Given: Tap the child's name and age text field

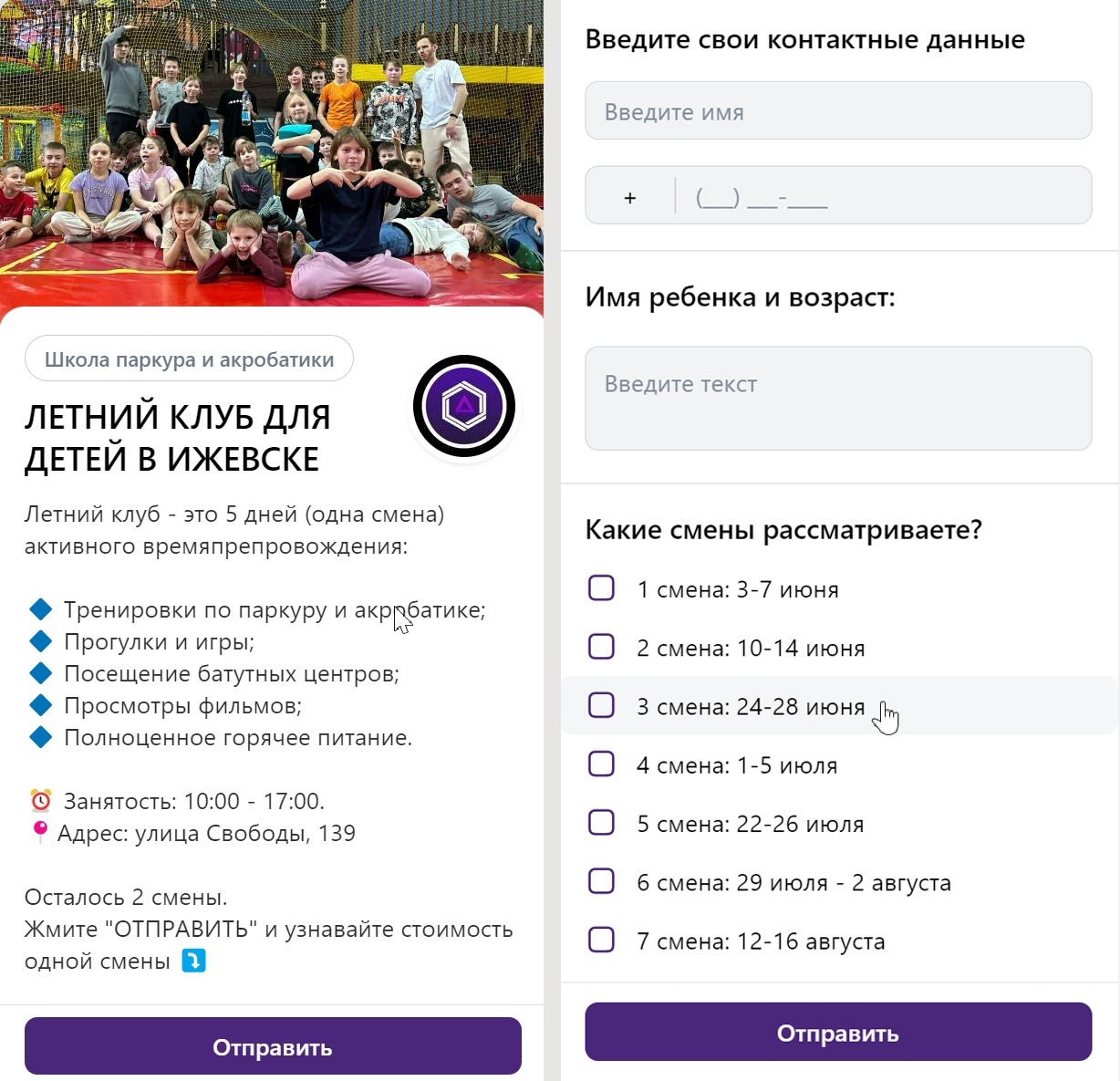Looking at the screenshot, I should 837,398.
